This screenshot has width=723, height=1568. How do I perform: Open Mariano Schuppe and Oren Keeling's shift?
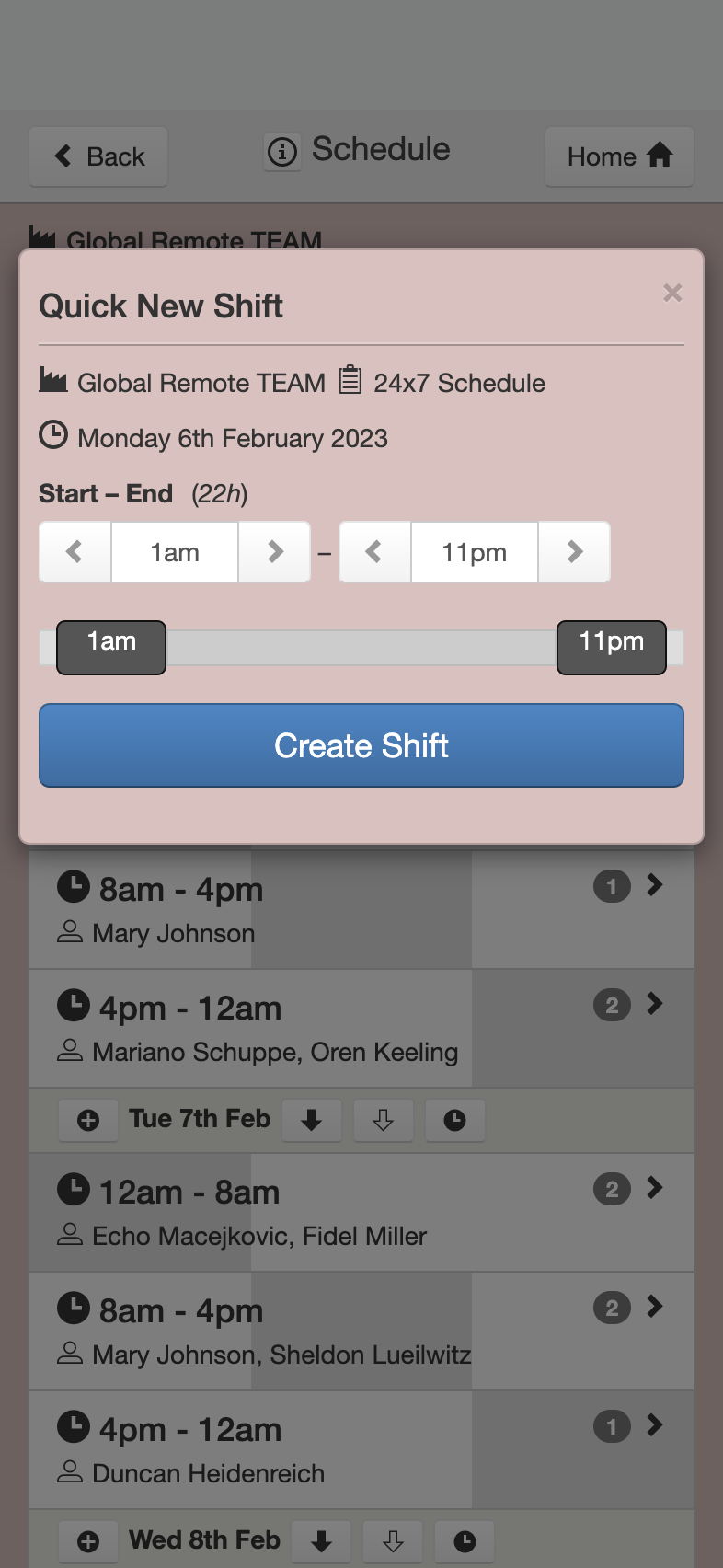(x=361, y=1028)
